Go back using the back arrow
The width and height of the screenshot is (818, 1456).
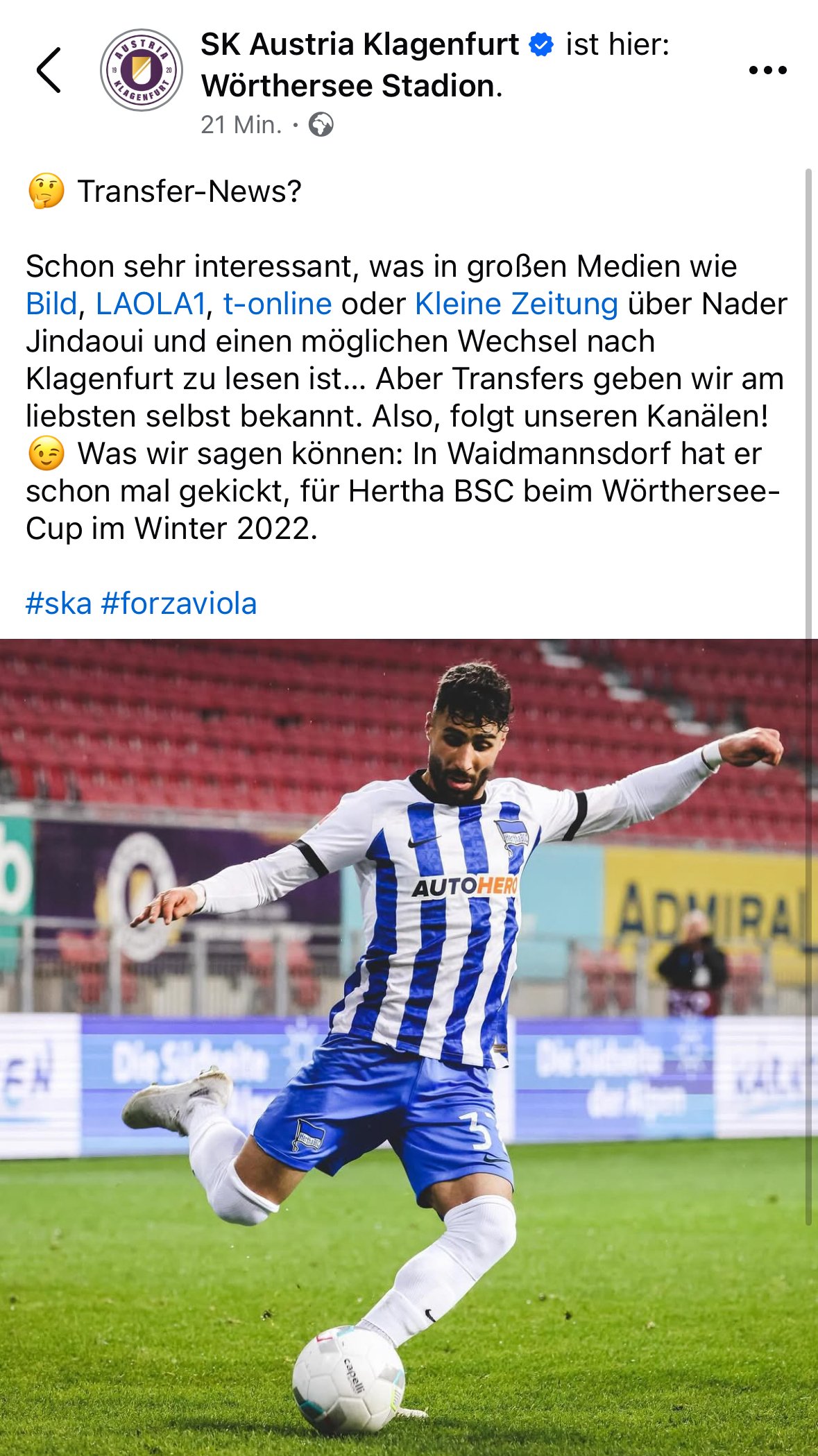49,70
